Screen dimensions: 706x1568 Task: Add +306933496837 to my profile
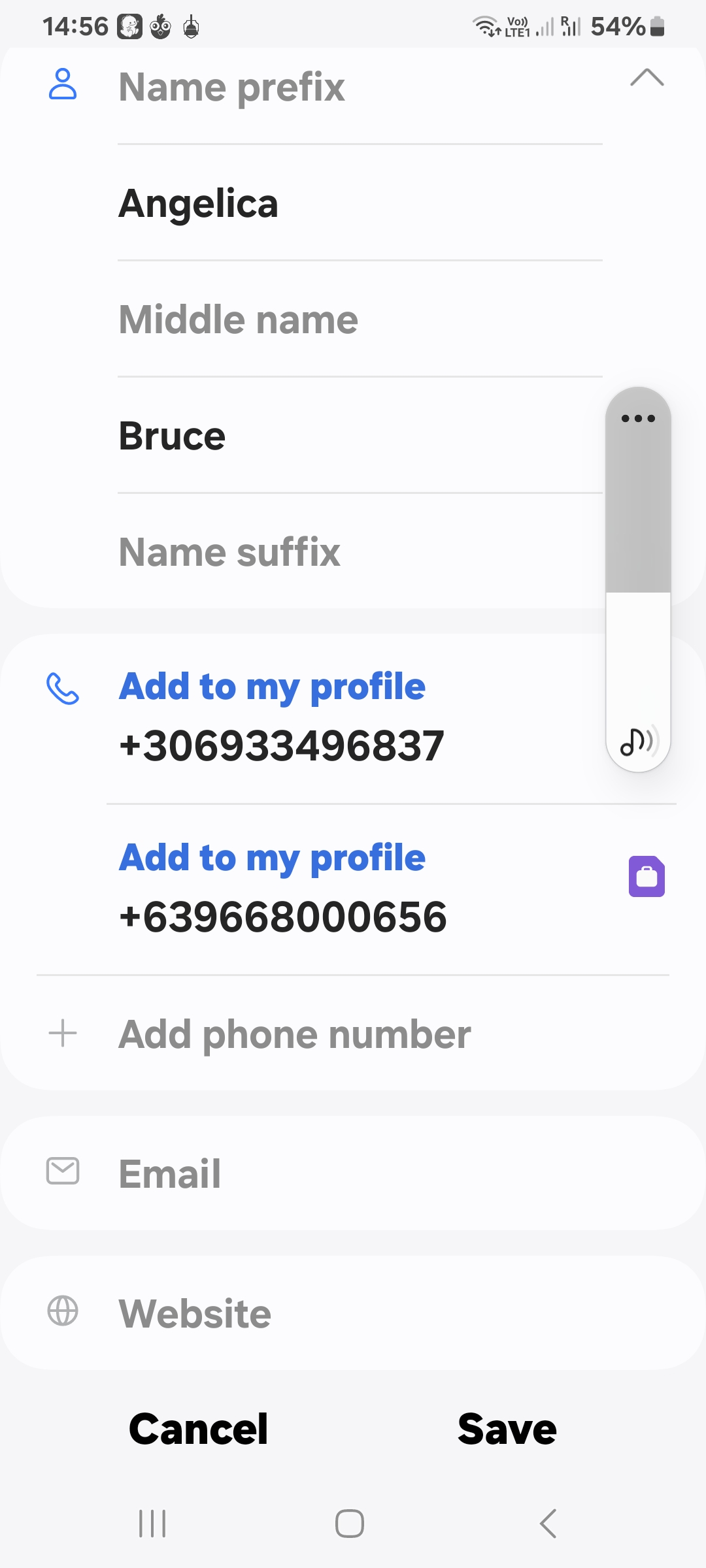tap(272, 687)
